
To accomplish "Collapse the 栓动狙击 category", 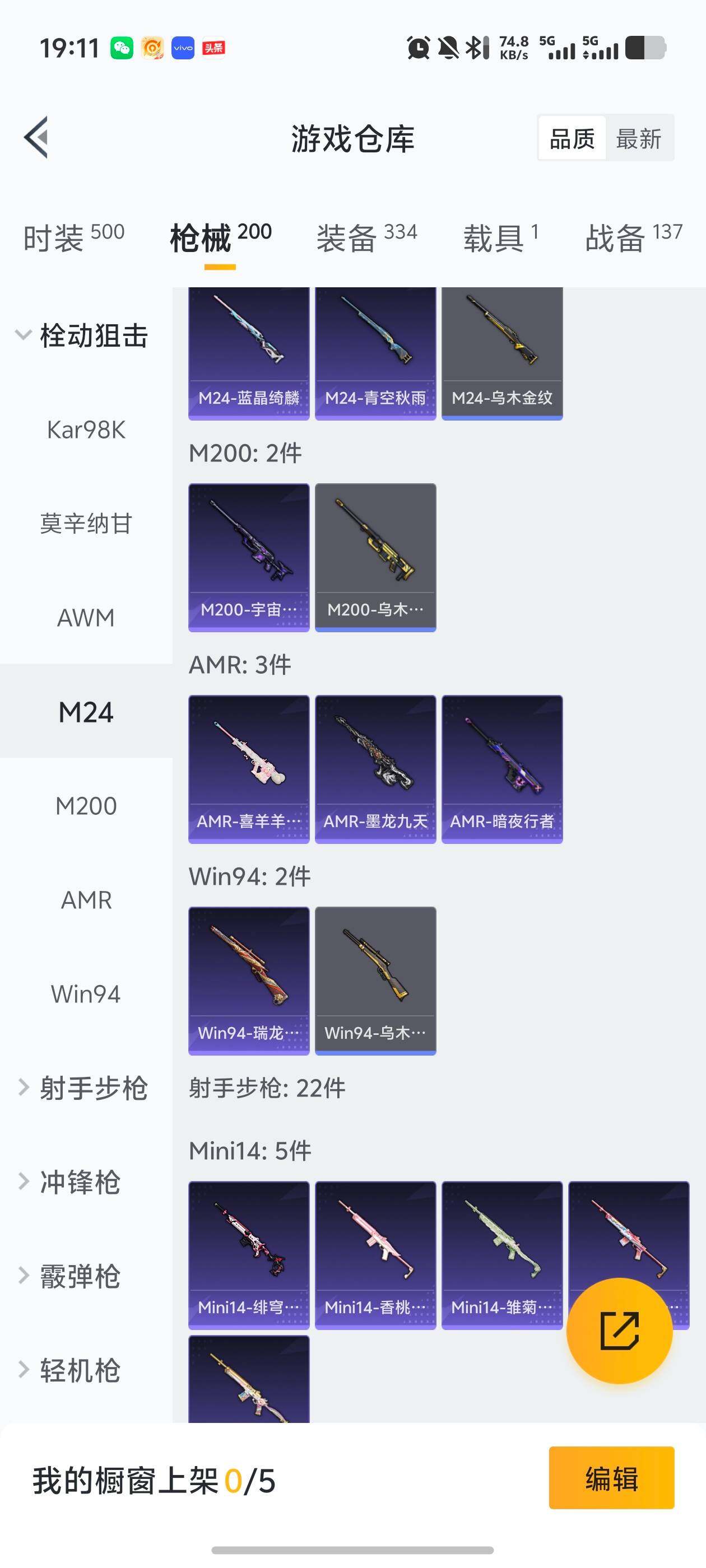I will (x=91, y=334).
